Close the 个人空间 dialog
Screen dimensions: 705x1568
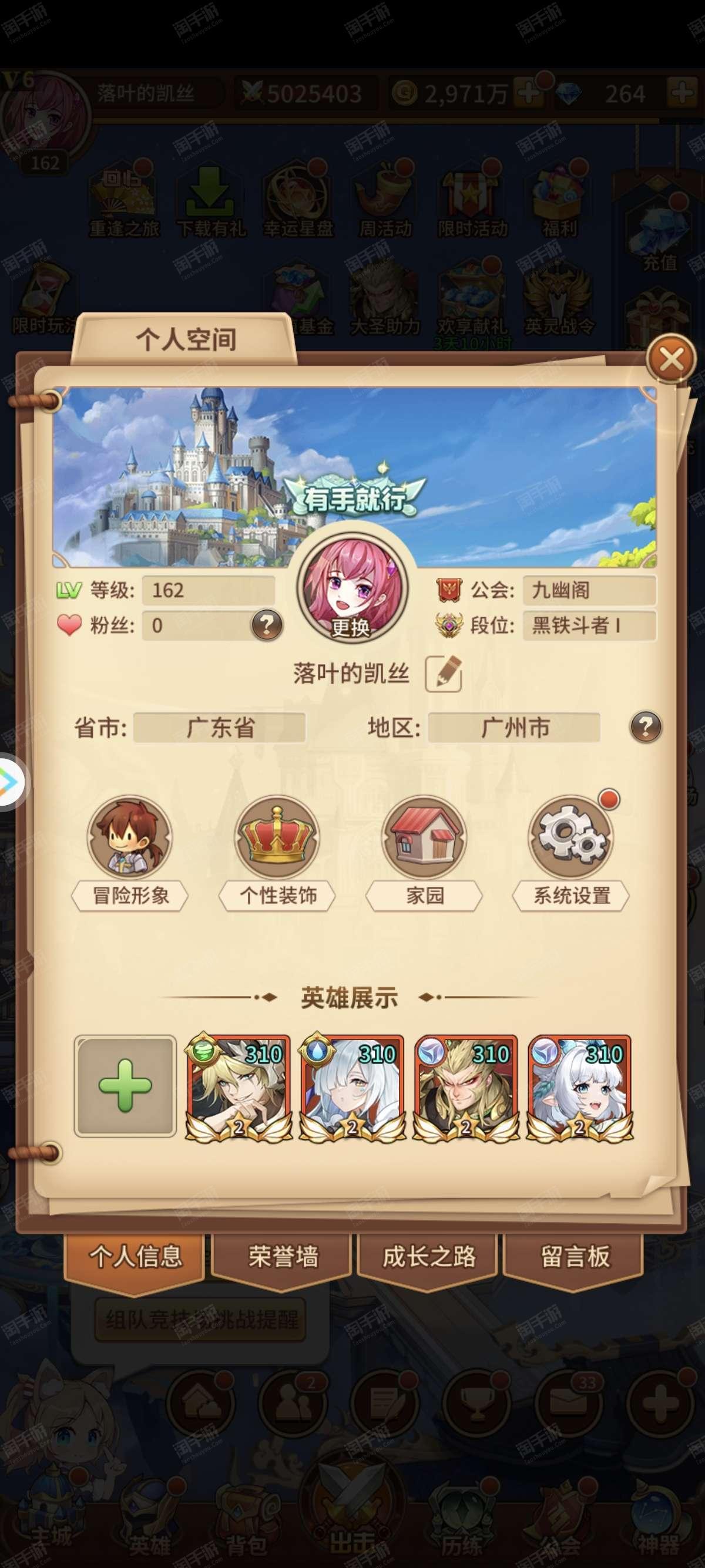pos(671,359)
